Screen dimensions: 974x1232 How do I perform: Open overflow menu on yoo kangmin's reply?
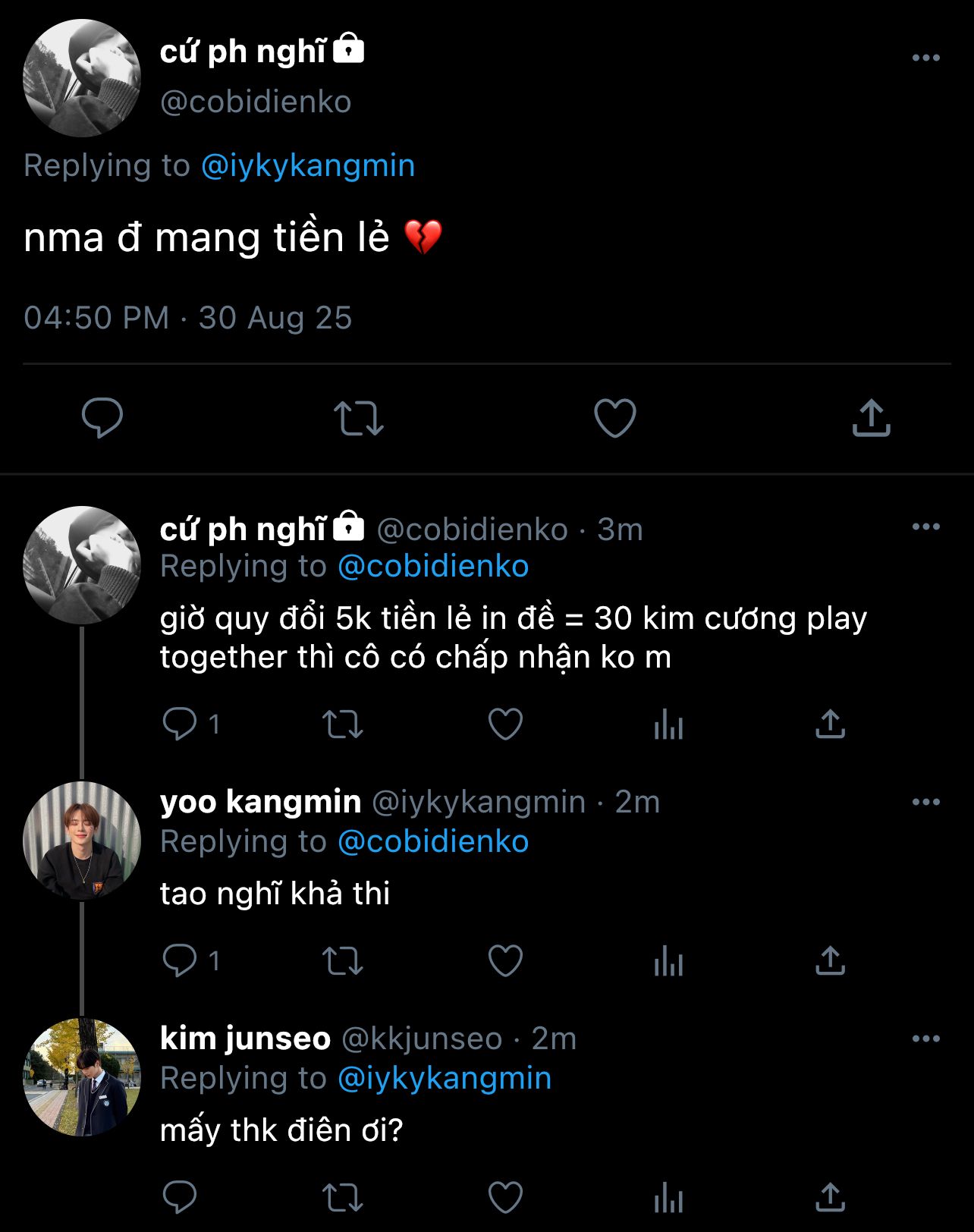coord(925,802)
